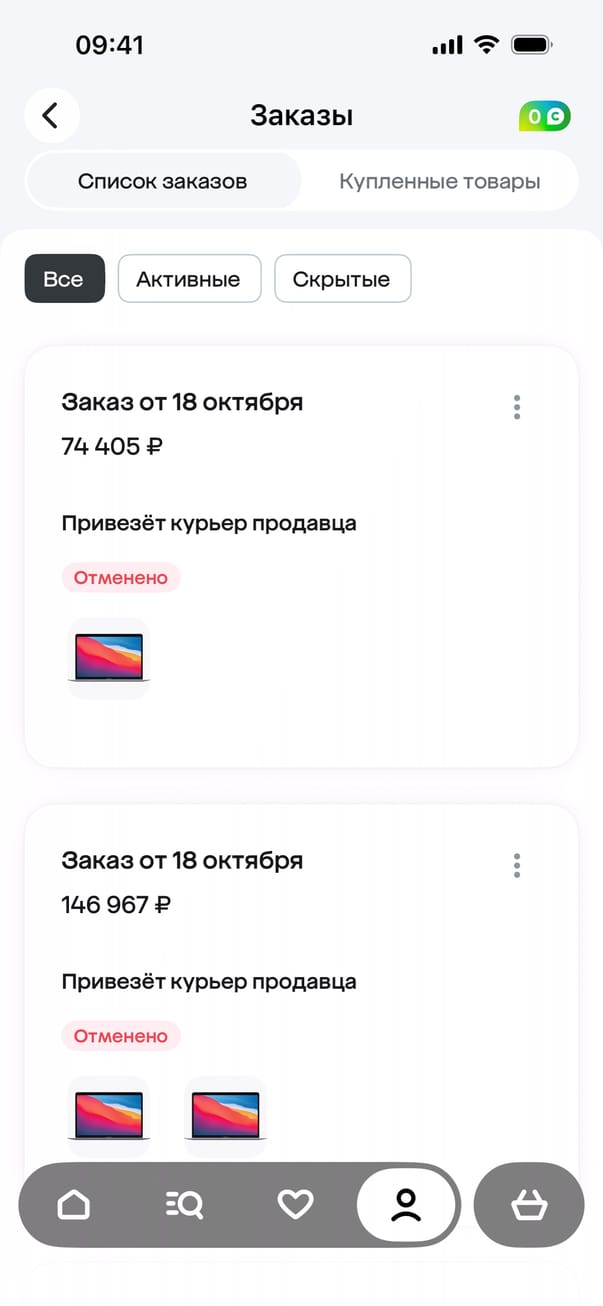Switch to the Купленные товары tab

(x=439, y=181)
